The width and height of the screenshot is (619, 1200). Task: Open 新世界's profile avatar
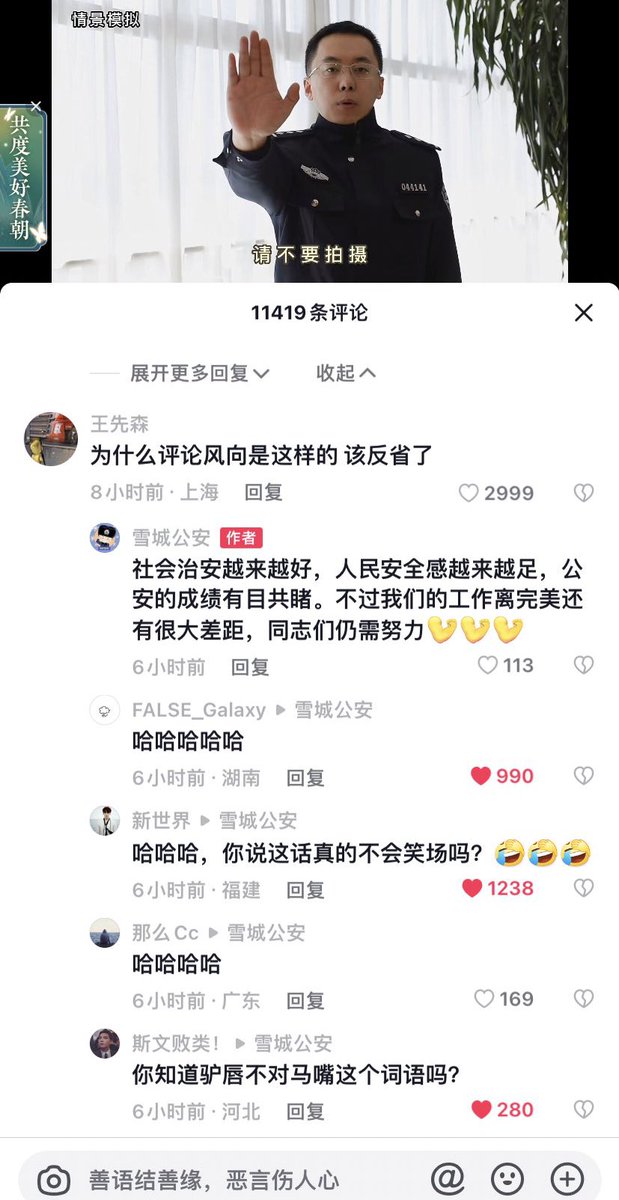(105, 821)
